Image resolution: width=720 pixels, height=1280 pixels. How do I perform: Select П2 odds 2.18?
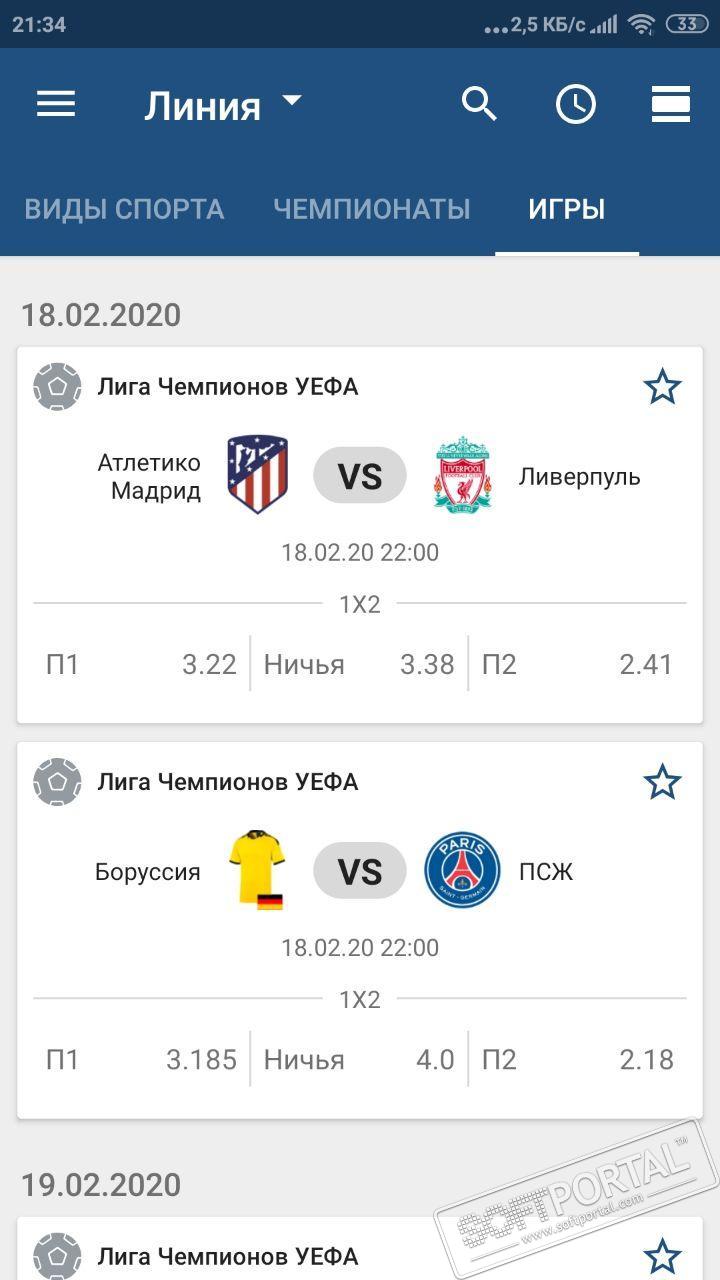point(577,1059)
